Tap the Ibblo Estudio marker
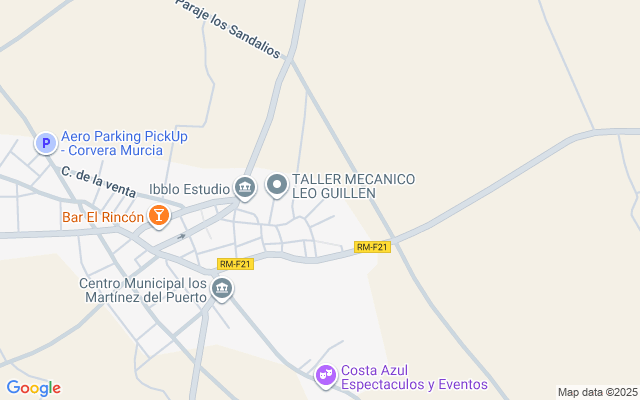Viewport: 640px width, 400px height. click(245, 187)
